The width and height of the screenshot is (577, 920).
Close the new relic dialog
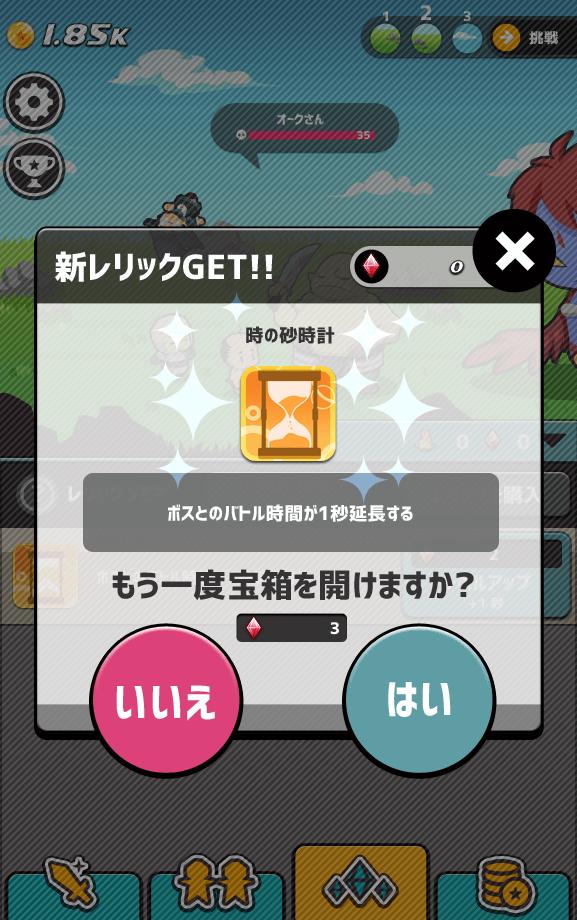point(514,251)
